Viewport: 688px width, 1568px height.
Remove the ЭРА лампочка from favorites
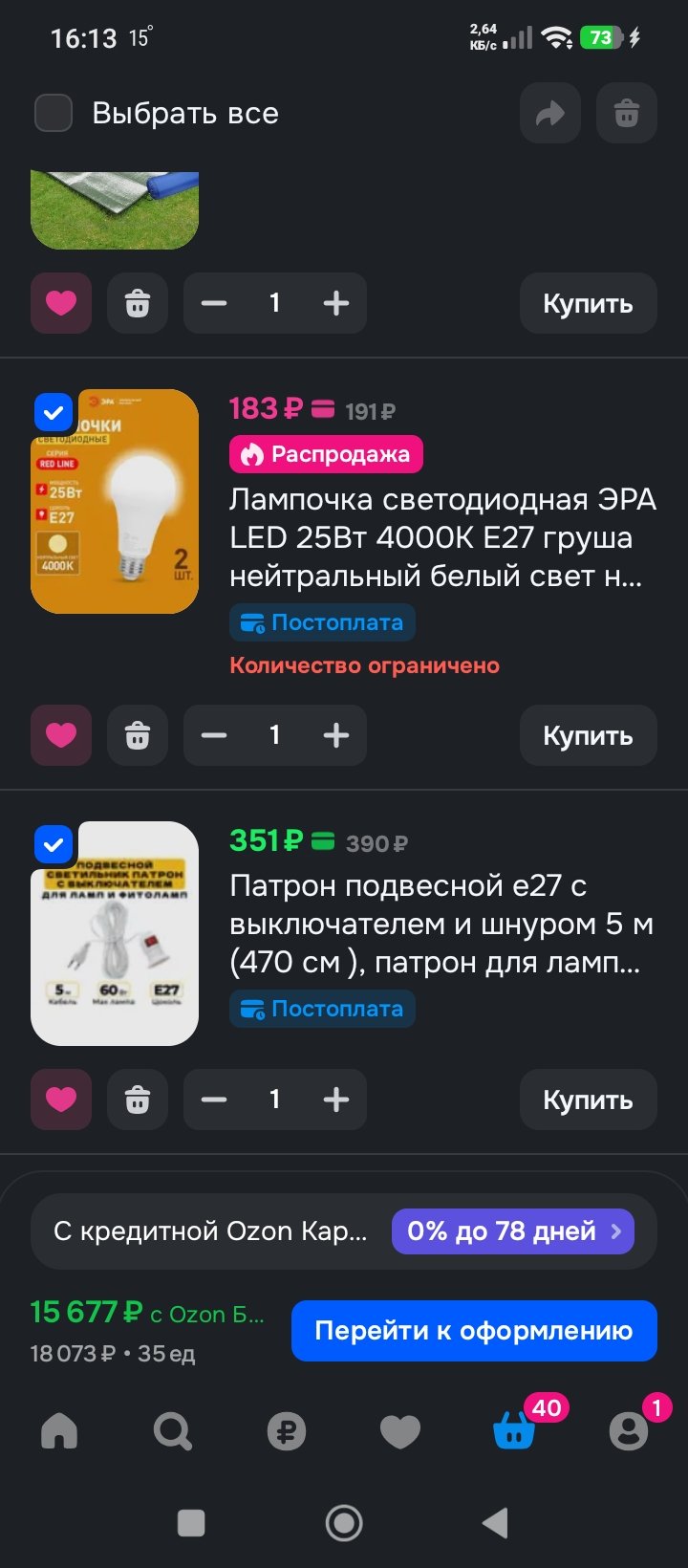click(x=61, y=735)
